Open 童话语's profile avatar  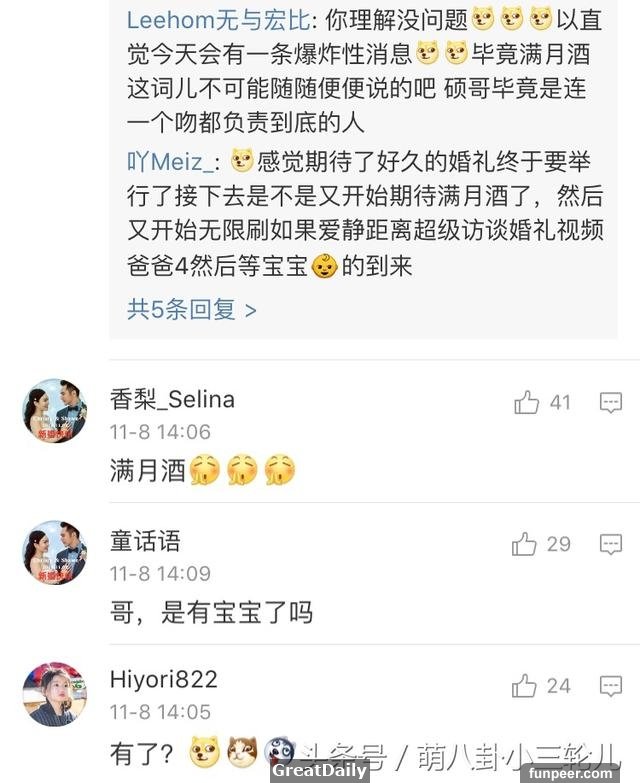click(54, 553)
